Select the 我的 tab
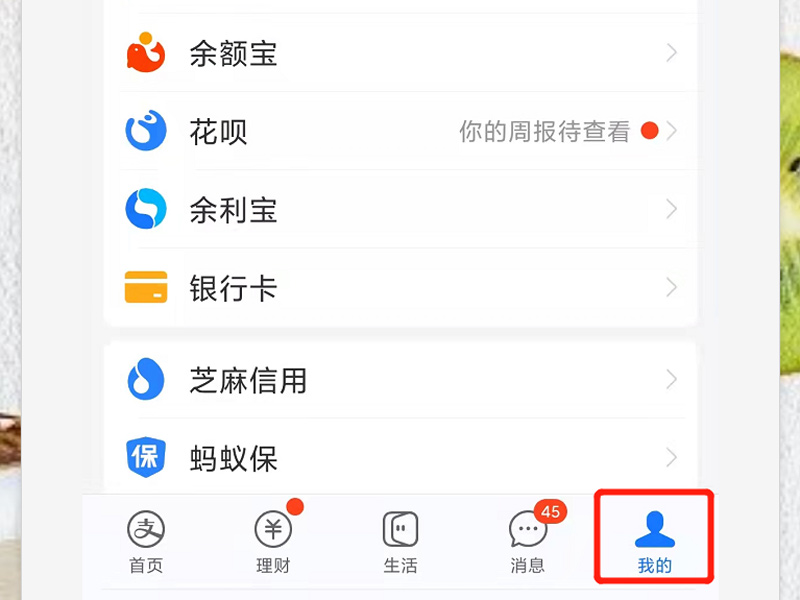The height and width of the screenshot is (600, 800). [x=654, y=540]
